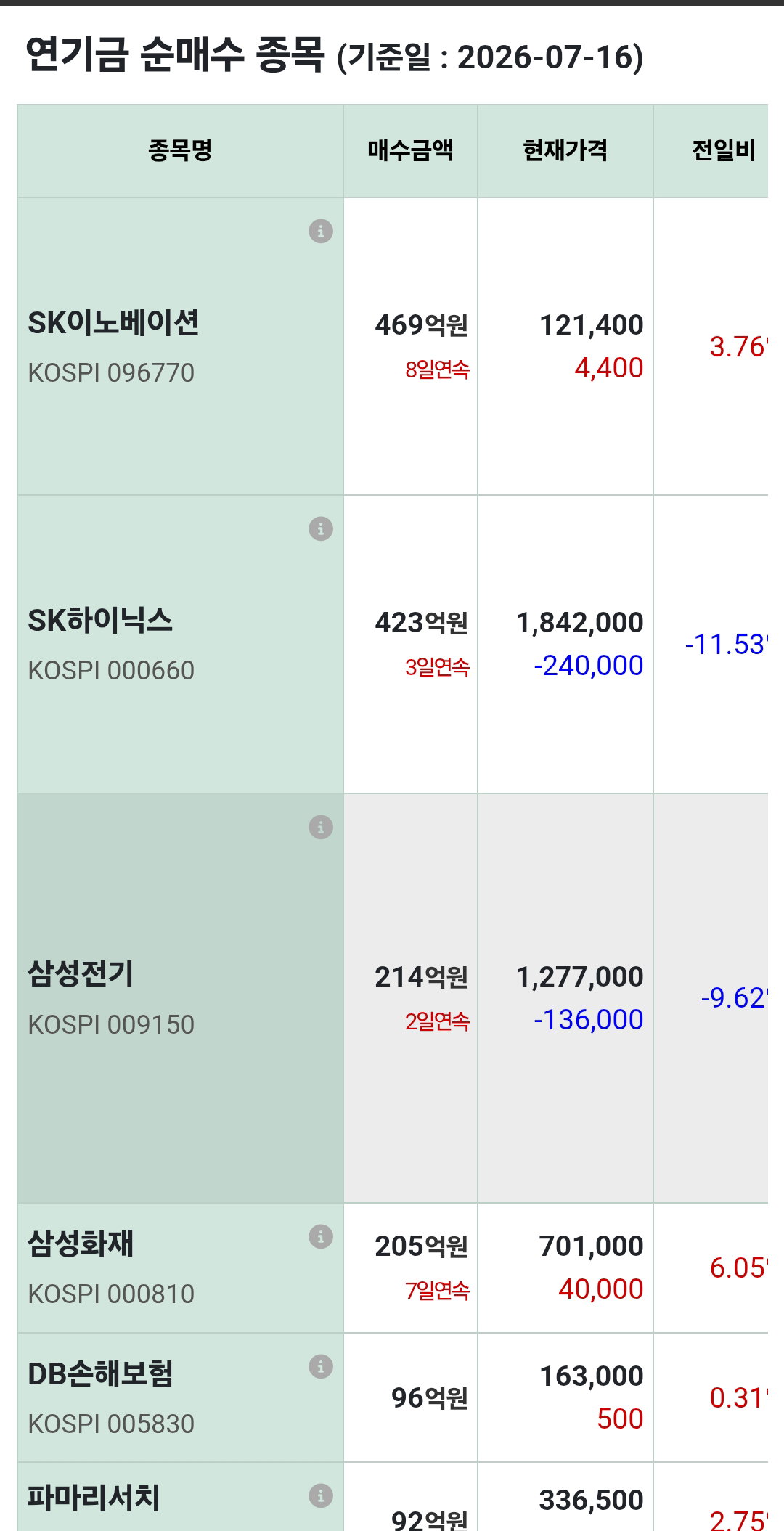Open info icon for 파마리서치
Viewport: 784px width, 1531px height.
coord(321,1495)
